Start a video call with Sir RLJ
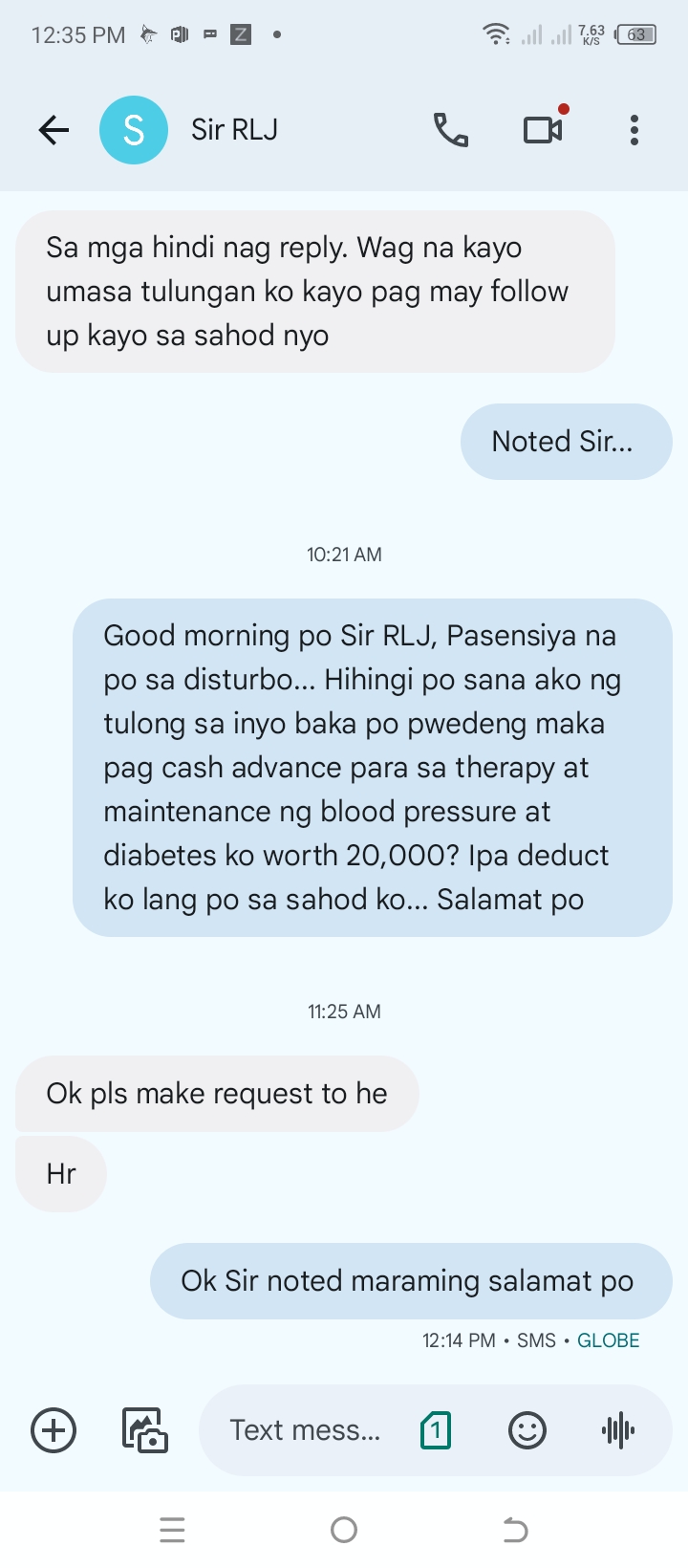This screenshot has width=688, height=1568. tap(543, 130)
